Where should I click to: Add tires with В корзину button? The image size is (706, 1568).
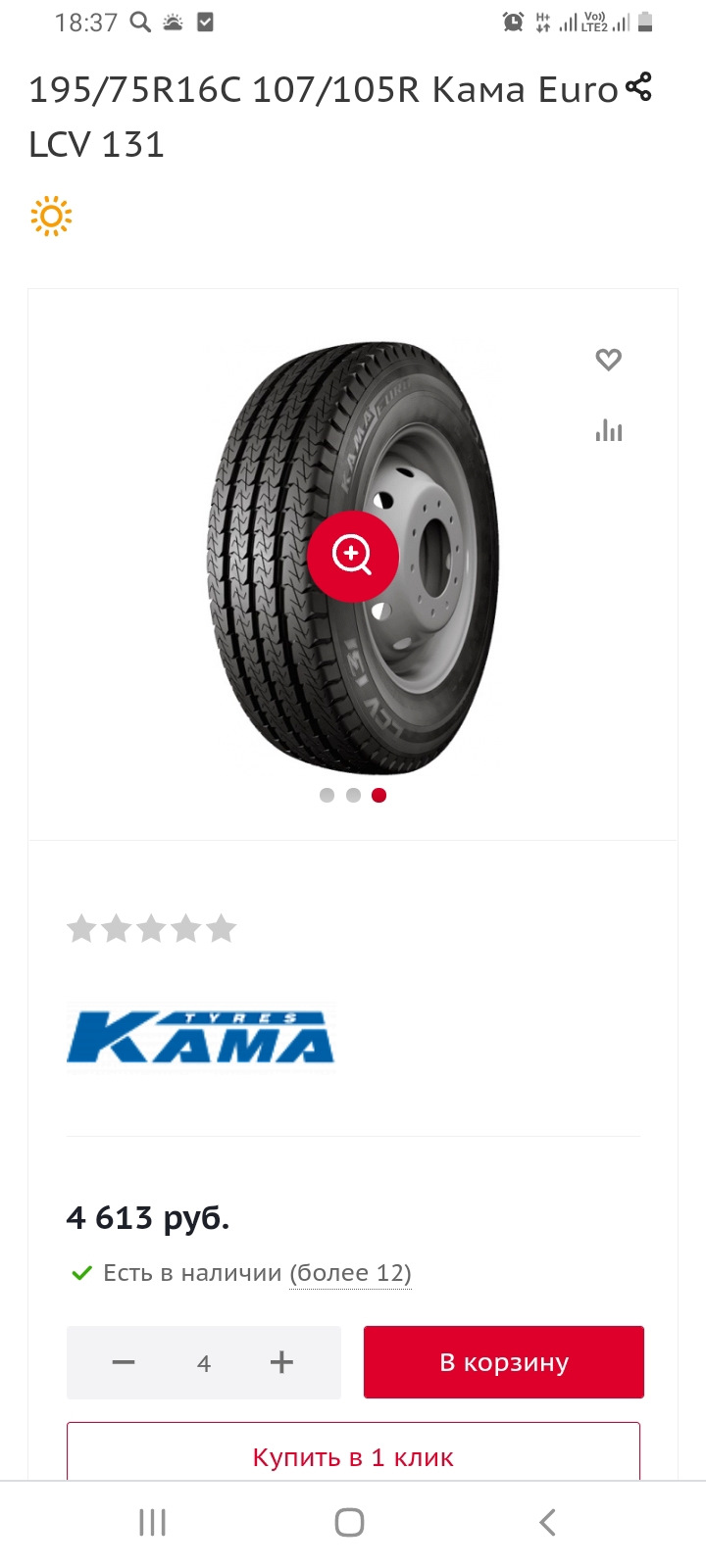503,1362
